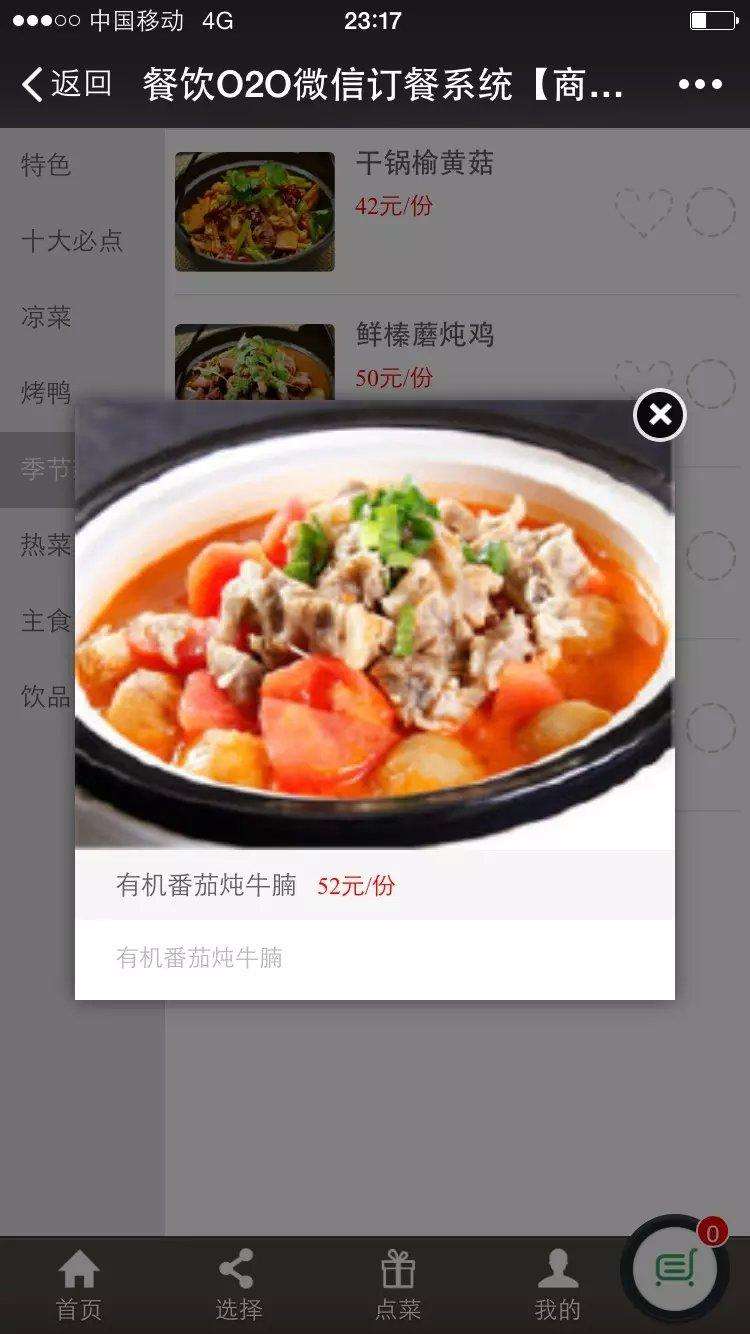Select the 烤鸭 category
Image resolution: width=750 pixels, height=1334 pixels.
pyautogui.click(x=47, y=393)
